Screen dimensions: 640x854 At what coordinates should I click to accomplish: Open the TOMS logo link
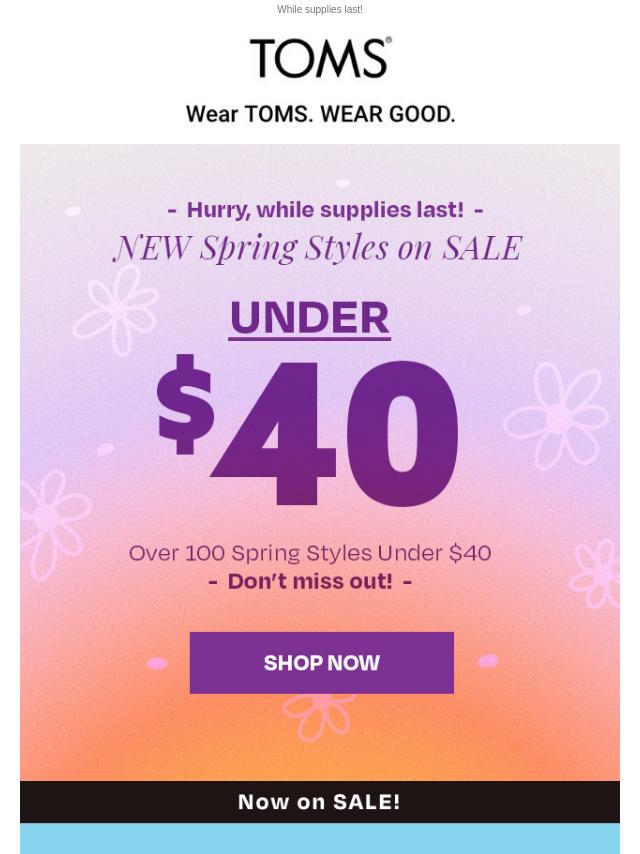[x=320, y=58]
